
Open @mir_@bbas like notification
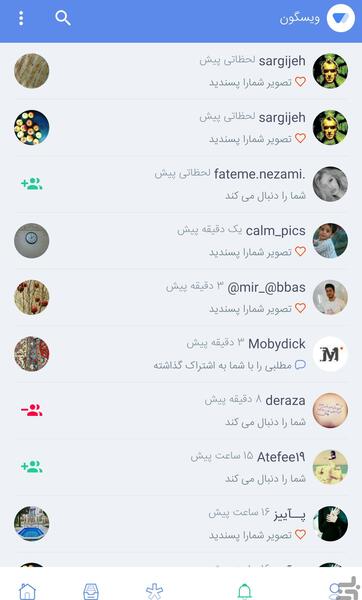(181, 297)
